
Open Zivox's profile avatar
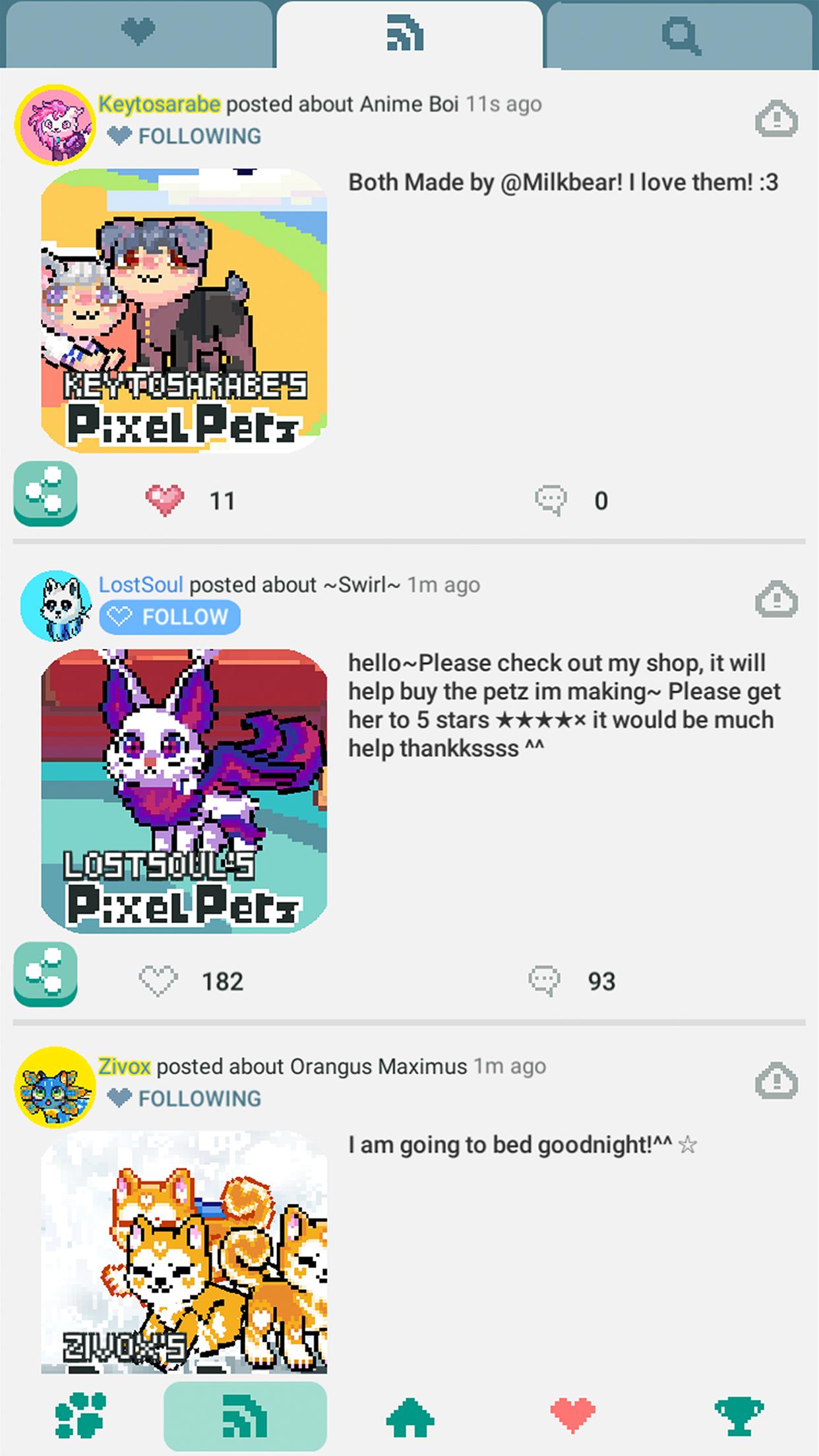click(55, 1087)
